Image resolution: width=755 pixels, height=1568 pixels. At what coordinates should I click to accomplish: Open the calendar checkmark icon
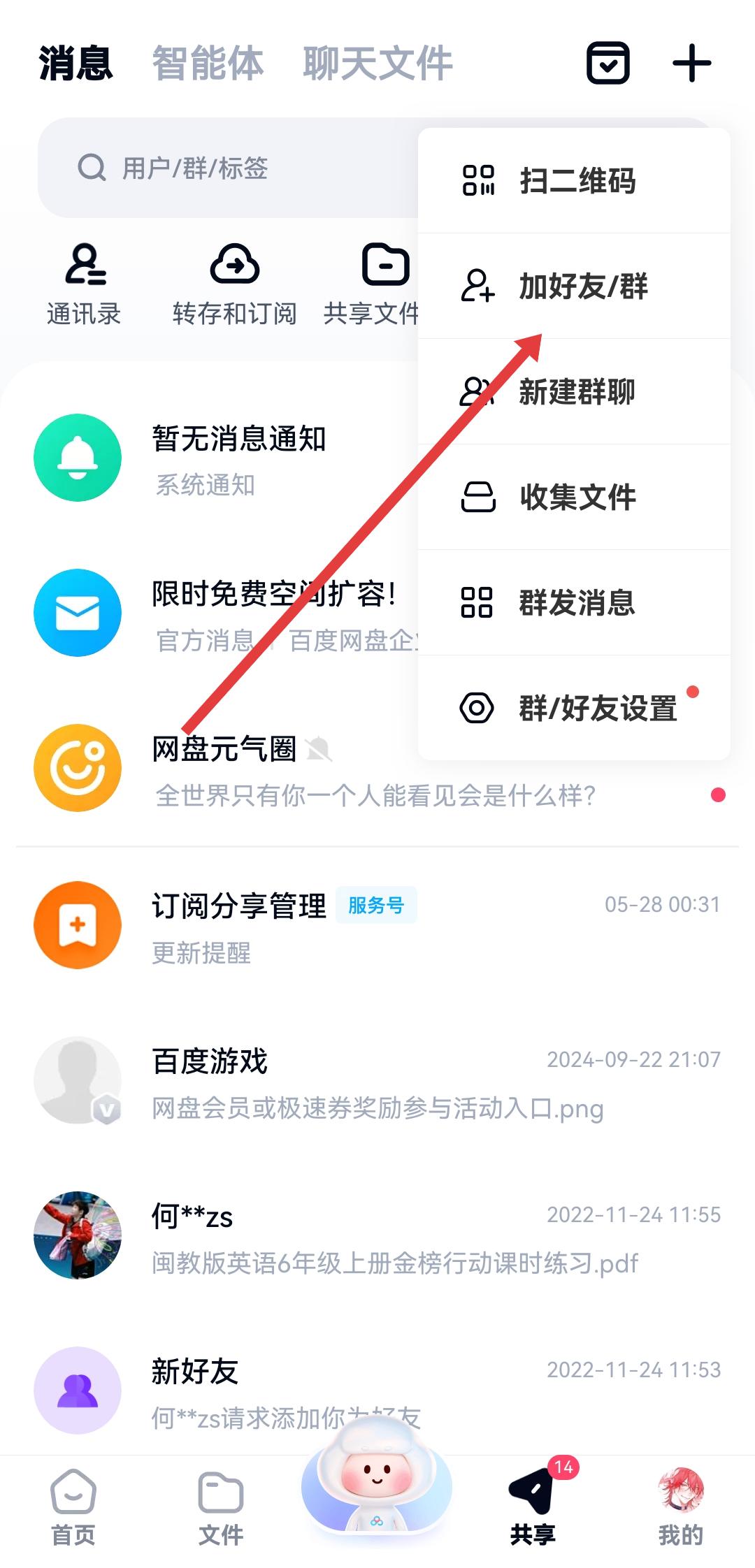(x=607, y=64)
